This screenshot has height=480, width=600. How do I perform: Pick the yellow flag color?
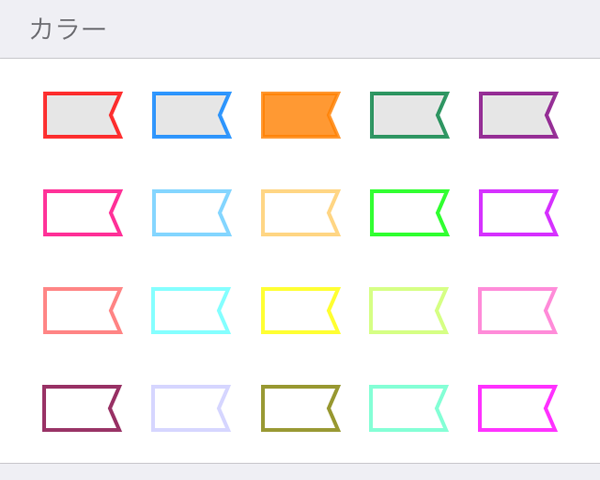pyautogui.click(x=300, y=310)
